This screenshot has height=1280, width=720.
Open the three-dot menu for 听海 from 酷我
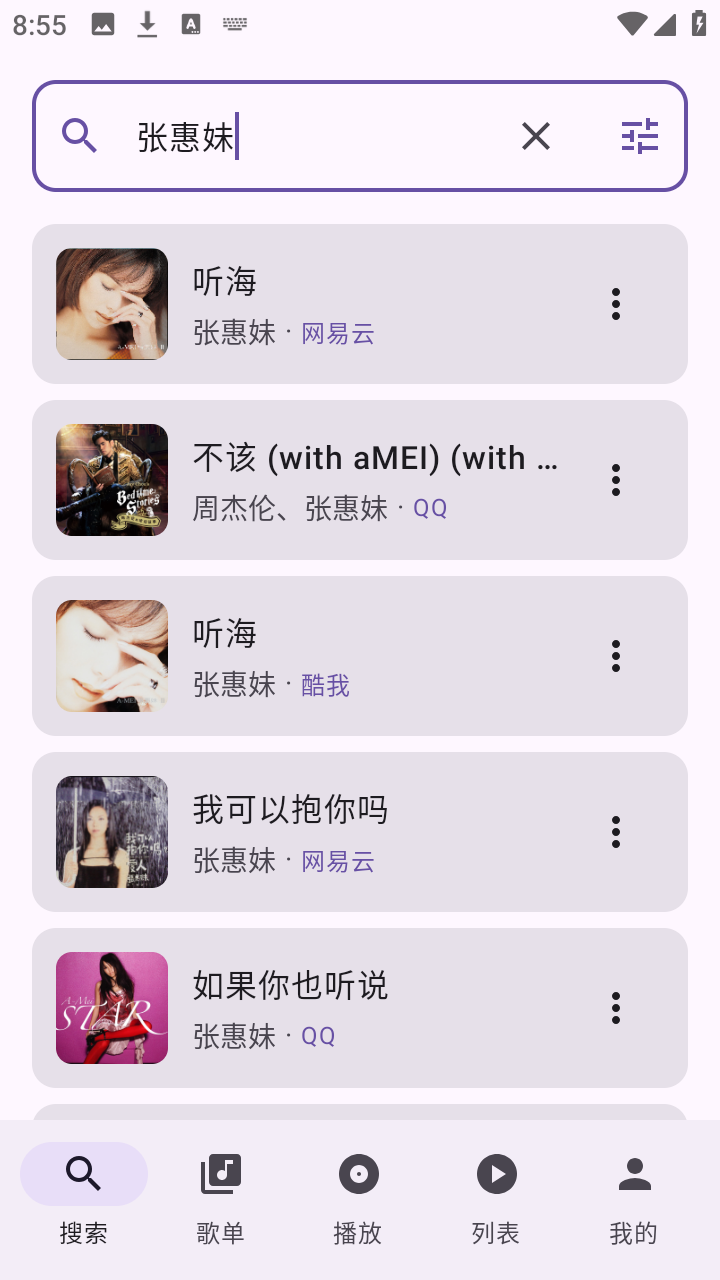(x=616, y=655)
